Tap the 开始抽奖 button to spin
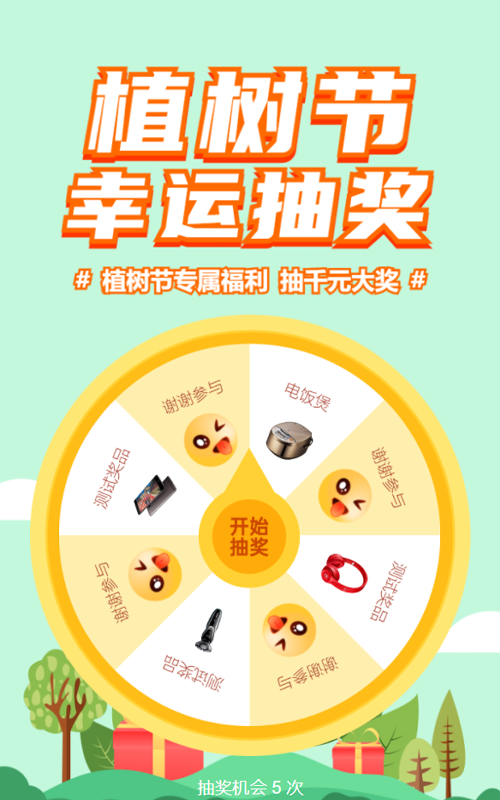 coord(249,536)
